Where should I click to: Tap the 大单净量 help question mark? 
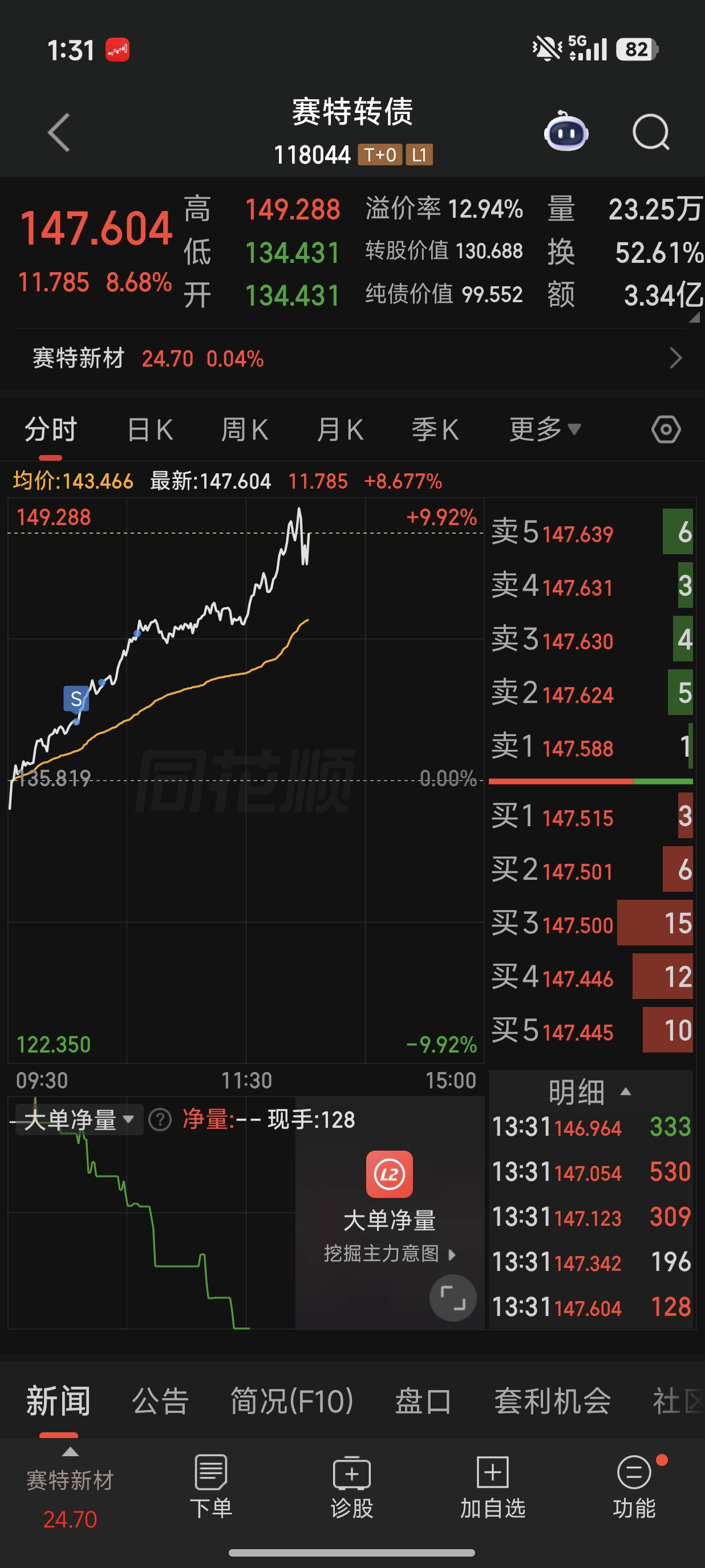[160, 1120]
